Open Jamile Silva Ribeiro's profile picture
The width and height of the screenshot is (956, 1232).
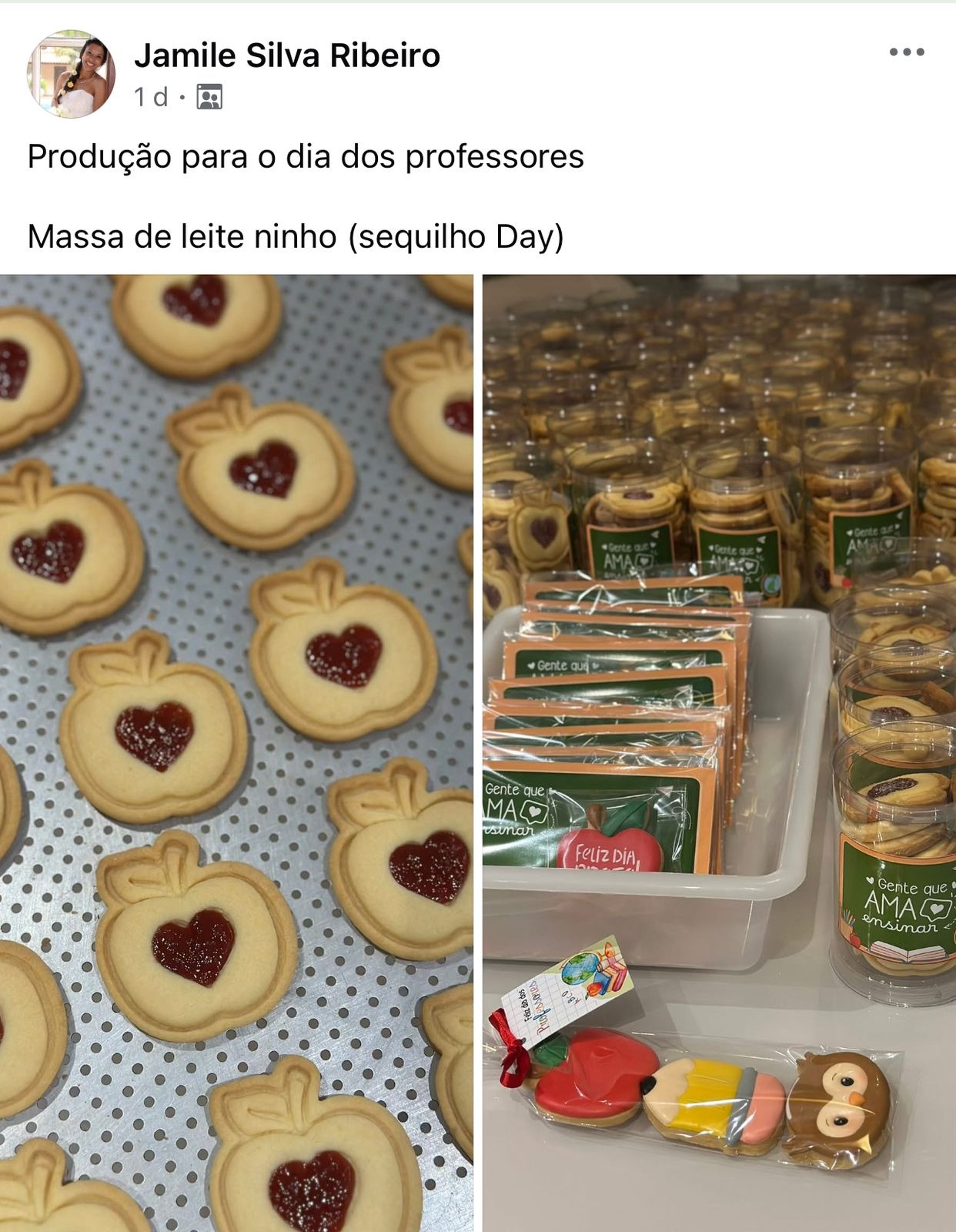(x=71, y=75)
